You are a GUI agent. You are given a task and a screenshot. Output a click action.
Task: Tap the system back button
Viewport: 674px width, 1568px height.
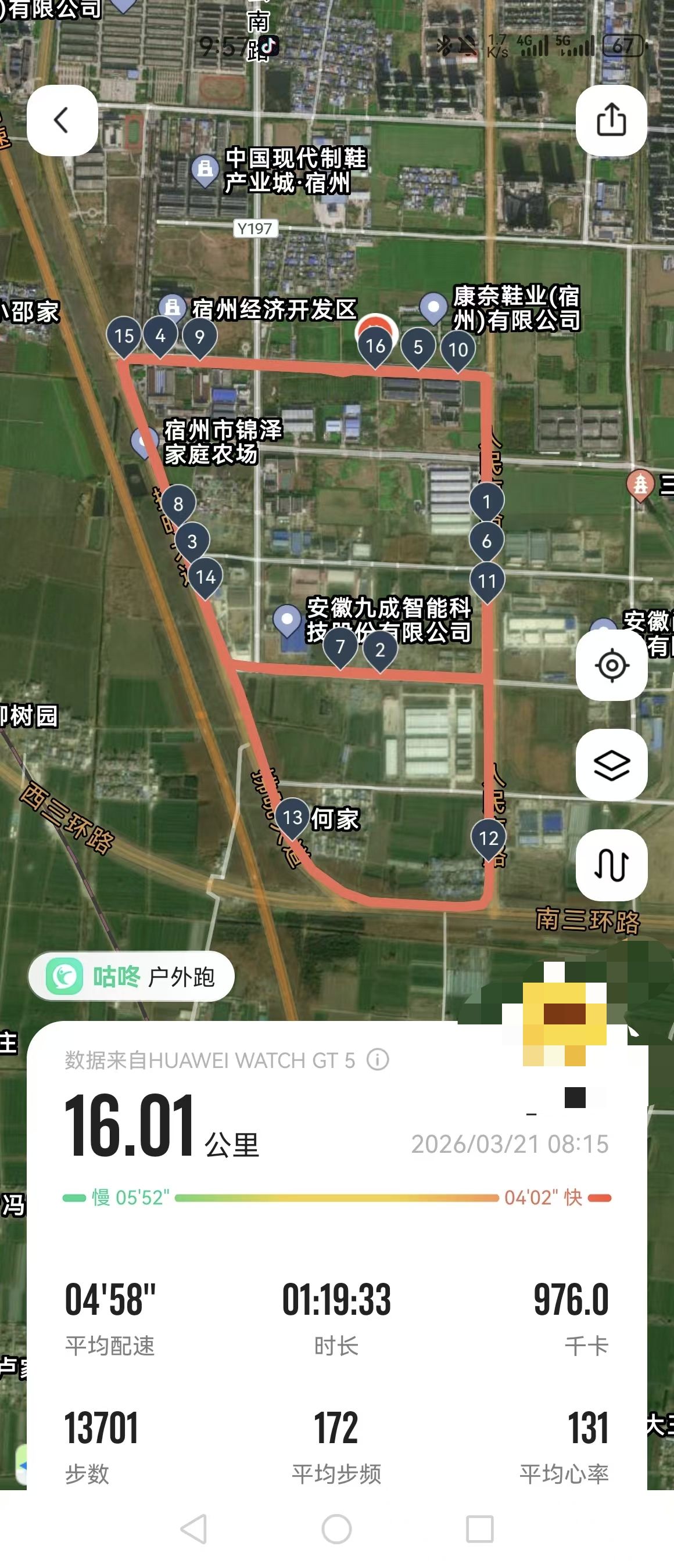pyautogui.click(x=194, y=1529)
